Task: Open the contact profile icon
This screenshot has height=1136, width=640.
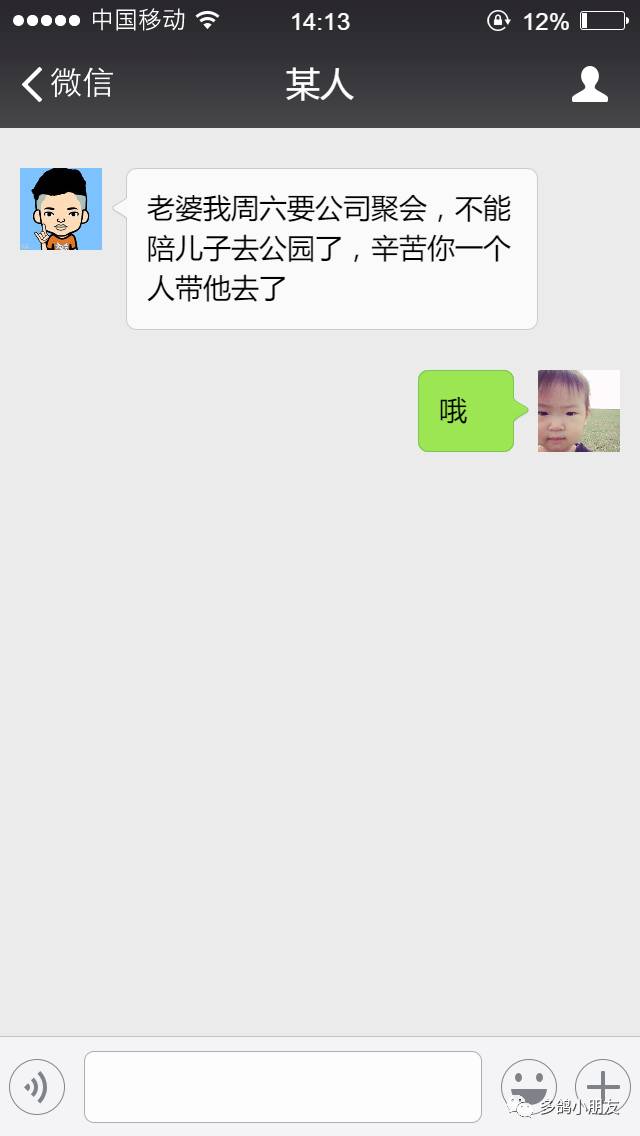Action: 590,84
